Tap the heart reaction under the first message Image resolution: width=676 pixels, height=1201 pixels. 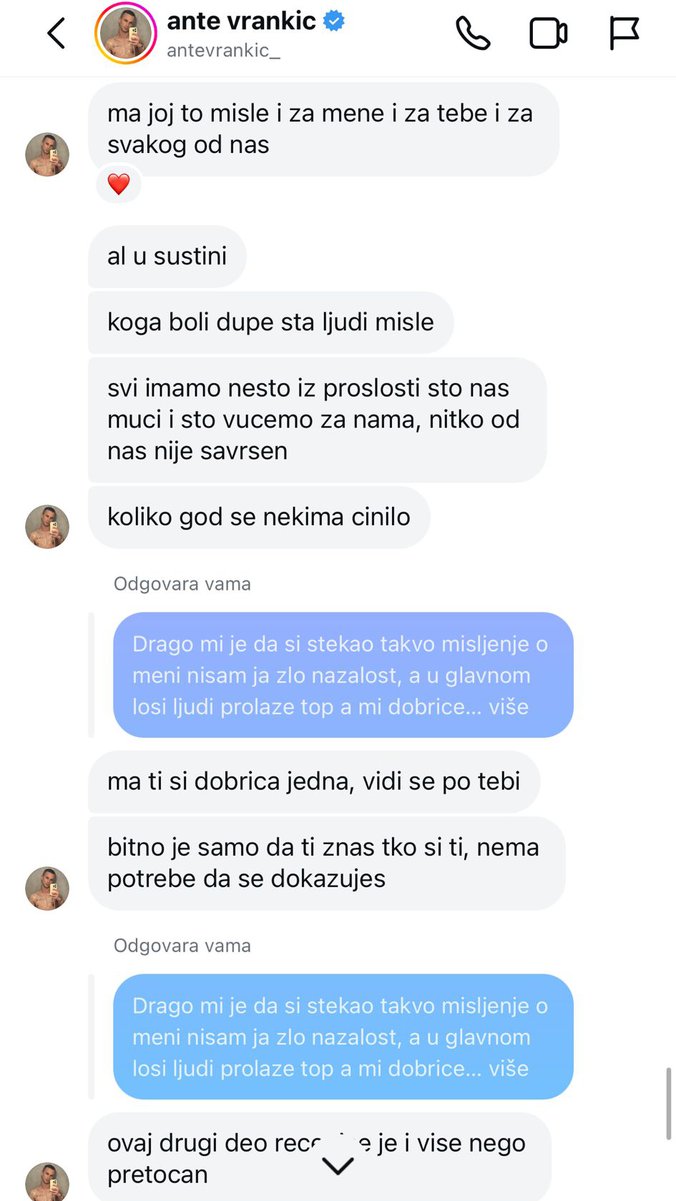click(x=118, y=185)
